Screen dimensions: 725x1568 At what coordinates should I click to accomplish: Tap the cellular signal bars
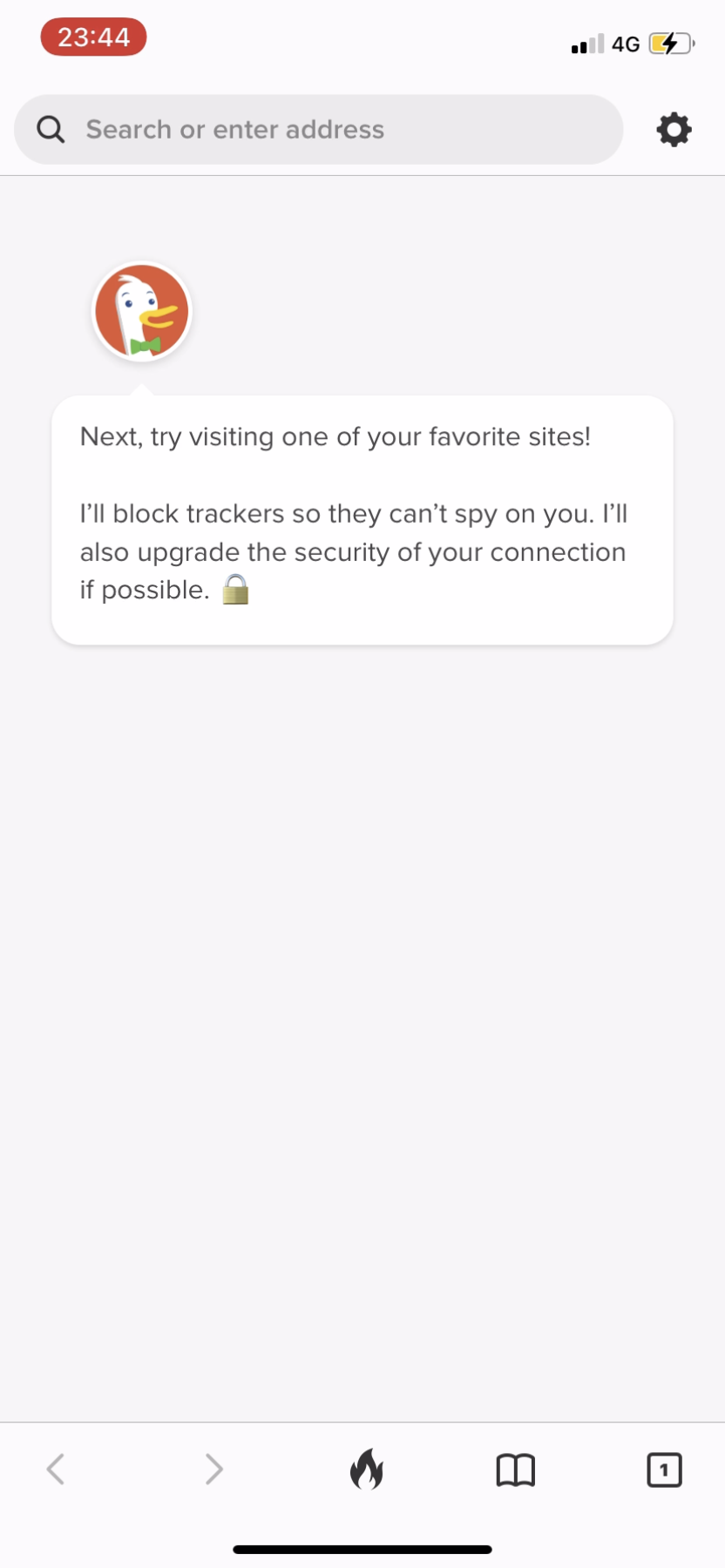[x=586, y=44]
